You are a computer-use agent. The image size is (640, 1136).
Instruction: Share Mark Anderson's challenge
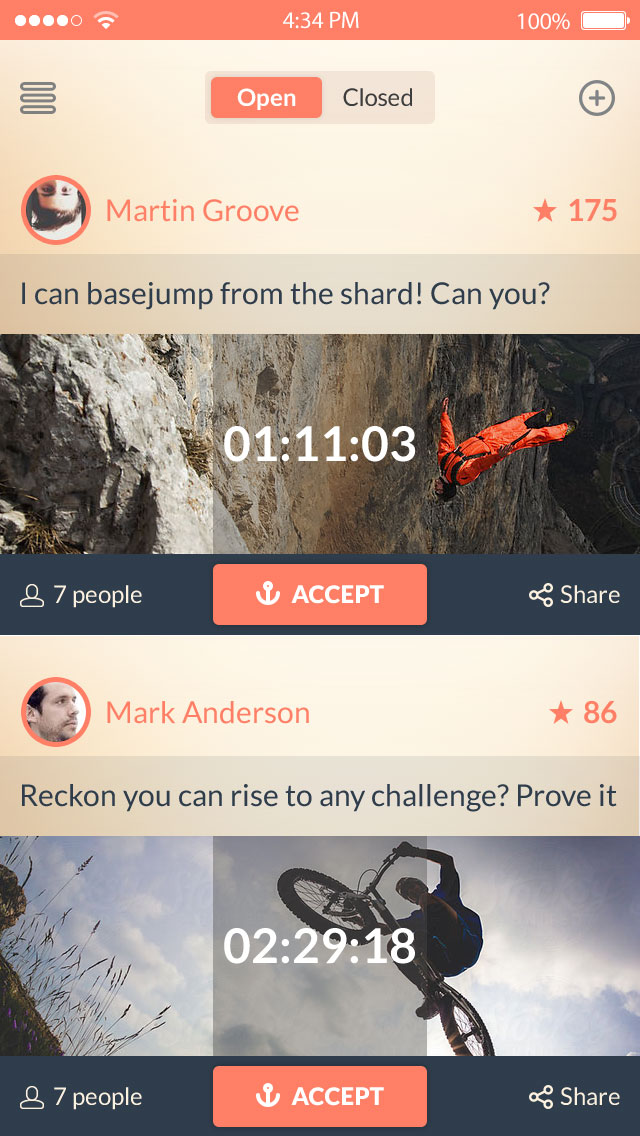pyautogui.click(x=574, y=1097)
